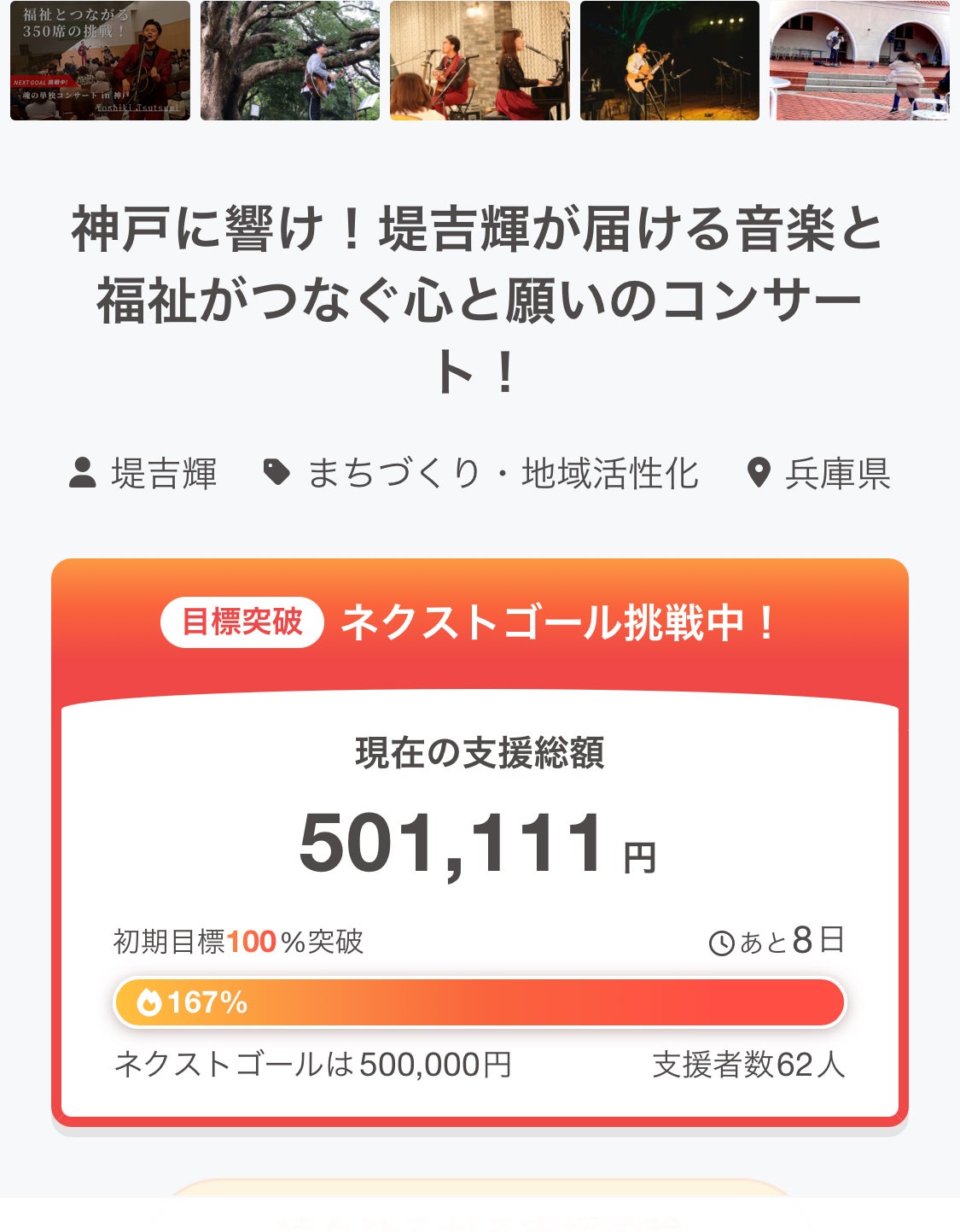View the photo of the guitarist under the tree
The image size is (960, 1232).
coord(290,61)
